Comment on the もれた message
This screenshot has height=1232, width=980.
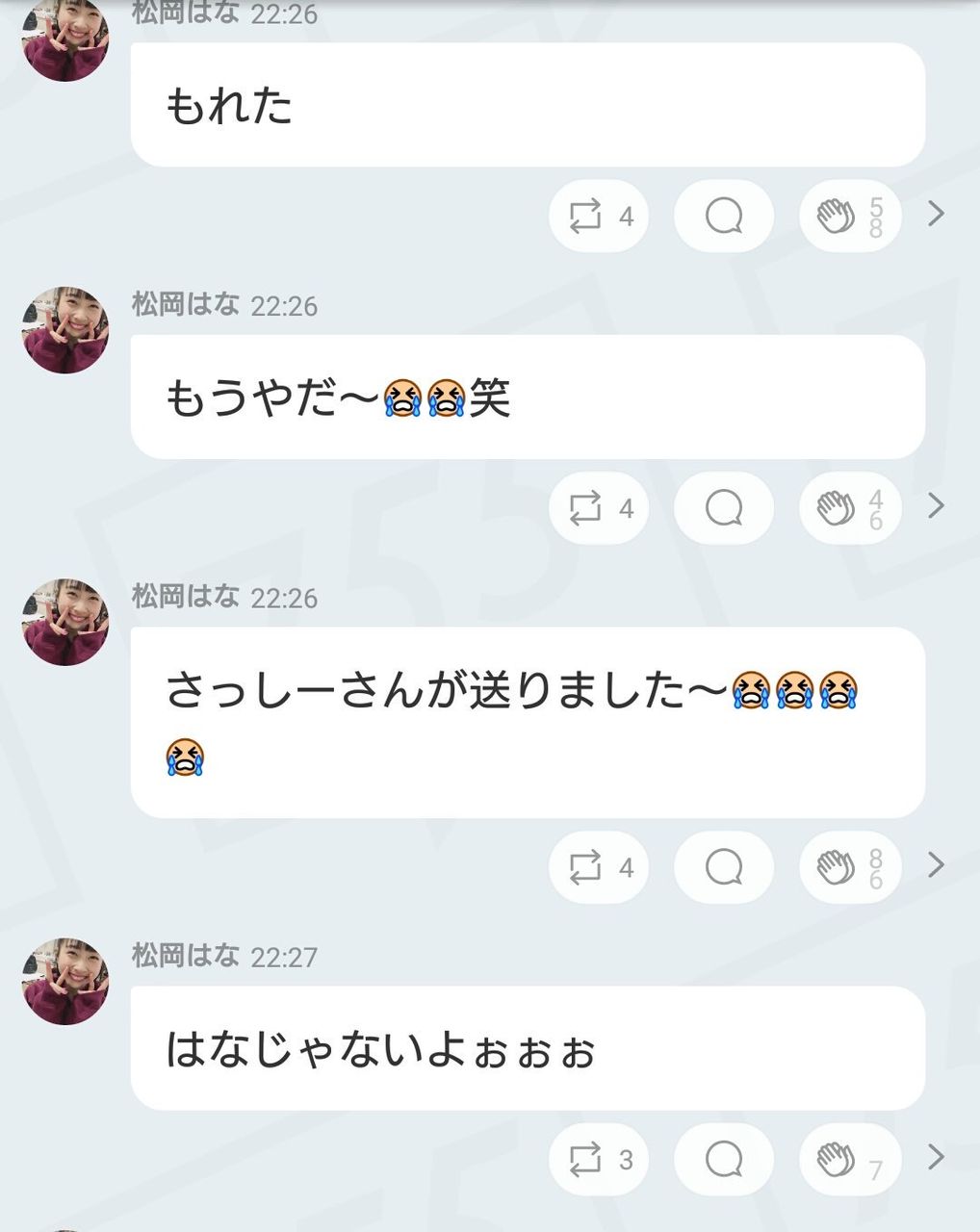[x=724, y=216]
